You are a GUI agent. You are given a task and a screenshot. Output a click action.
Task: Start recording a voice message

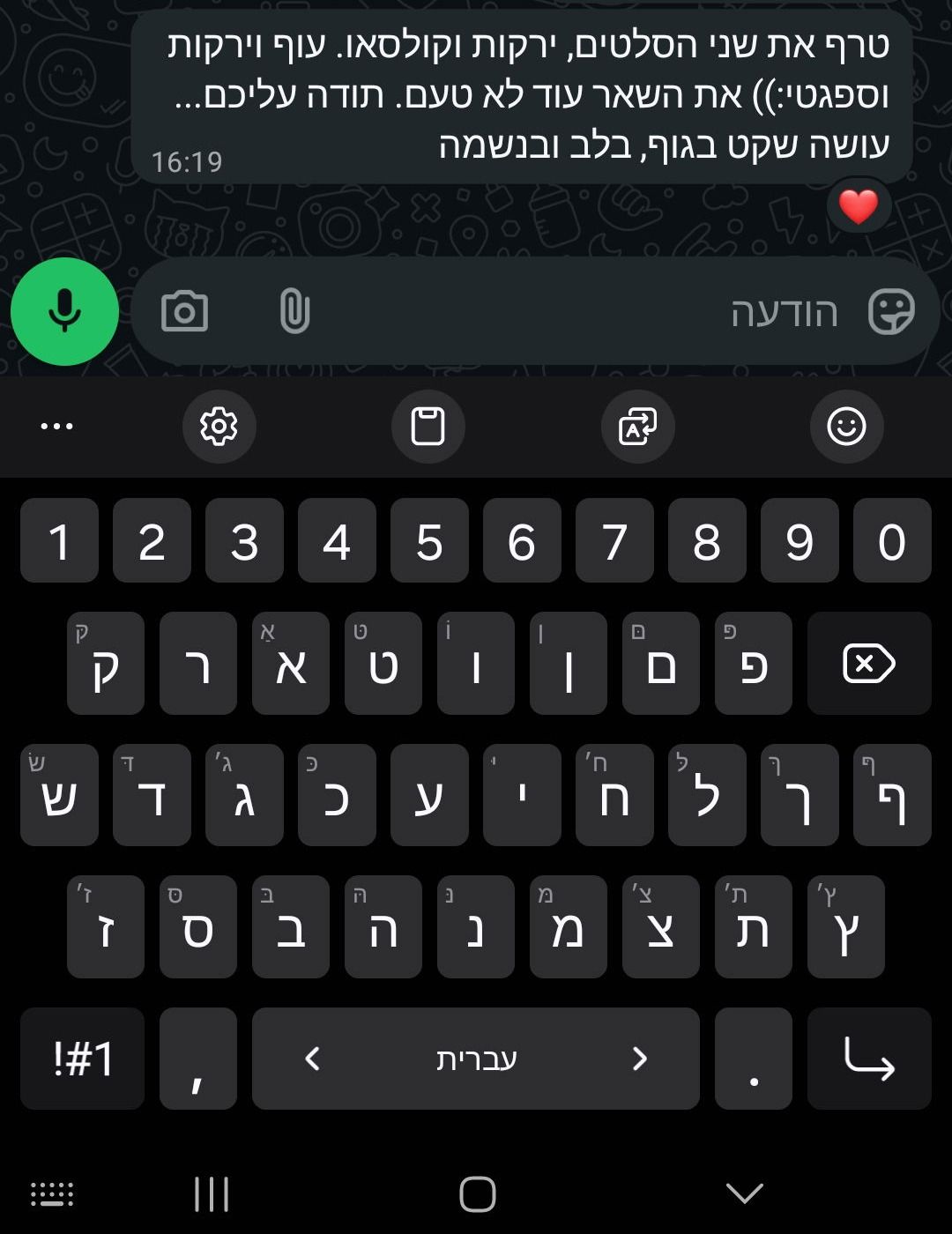[64, 311]
